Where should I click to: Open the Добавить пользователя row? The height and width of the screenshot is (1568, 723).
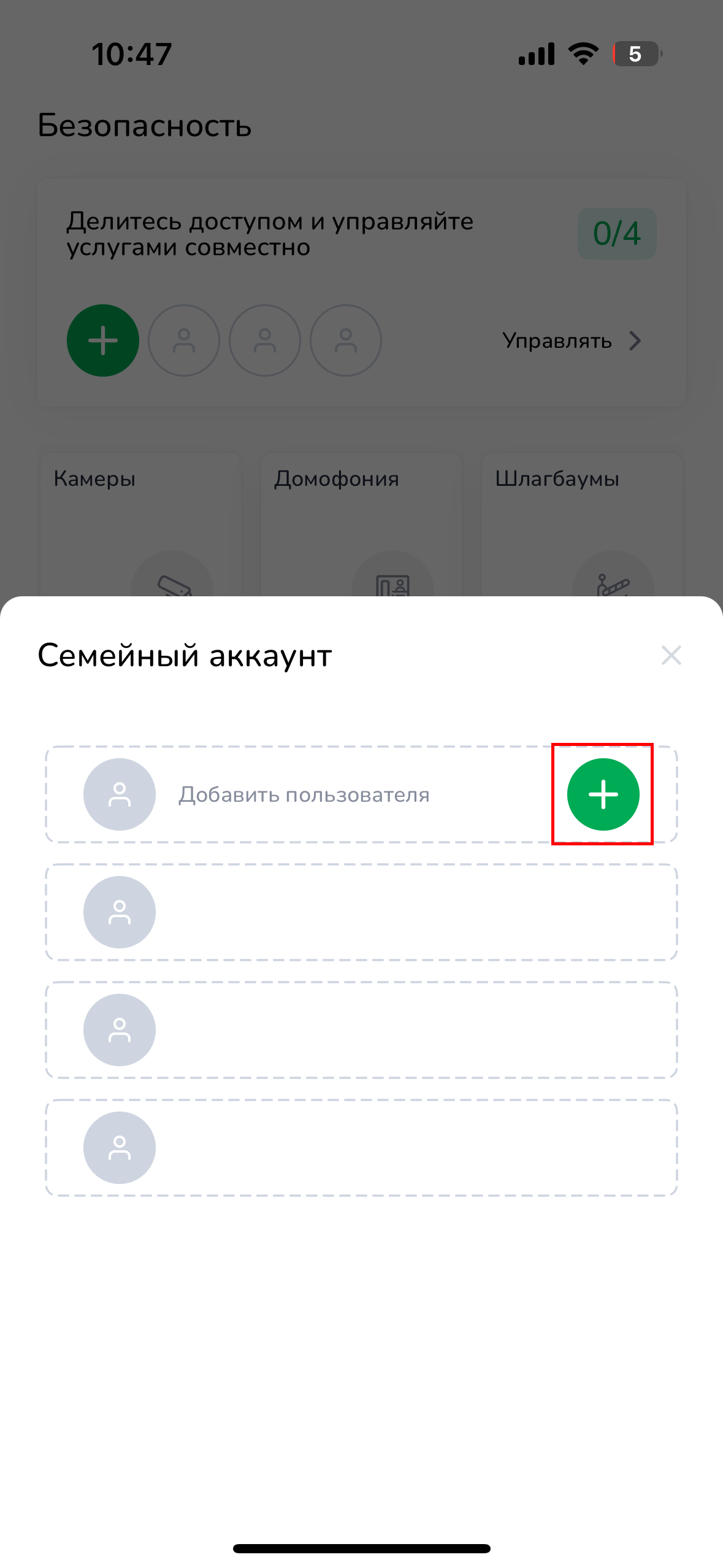304,794
